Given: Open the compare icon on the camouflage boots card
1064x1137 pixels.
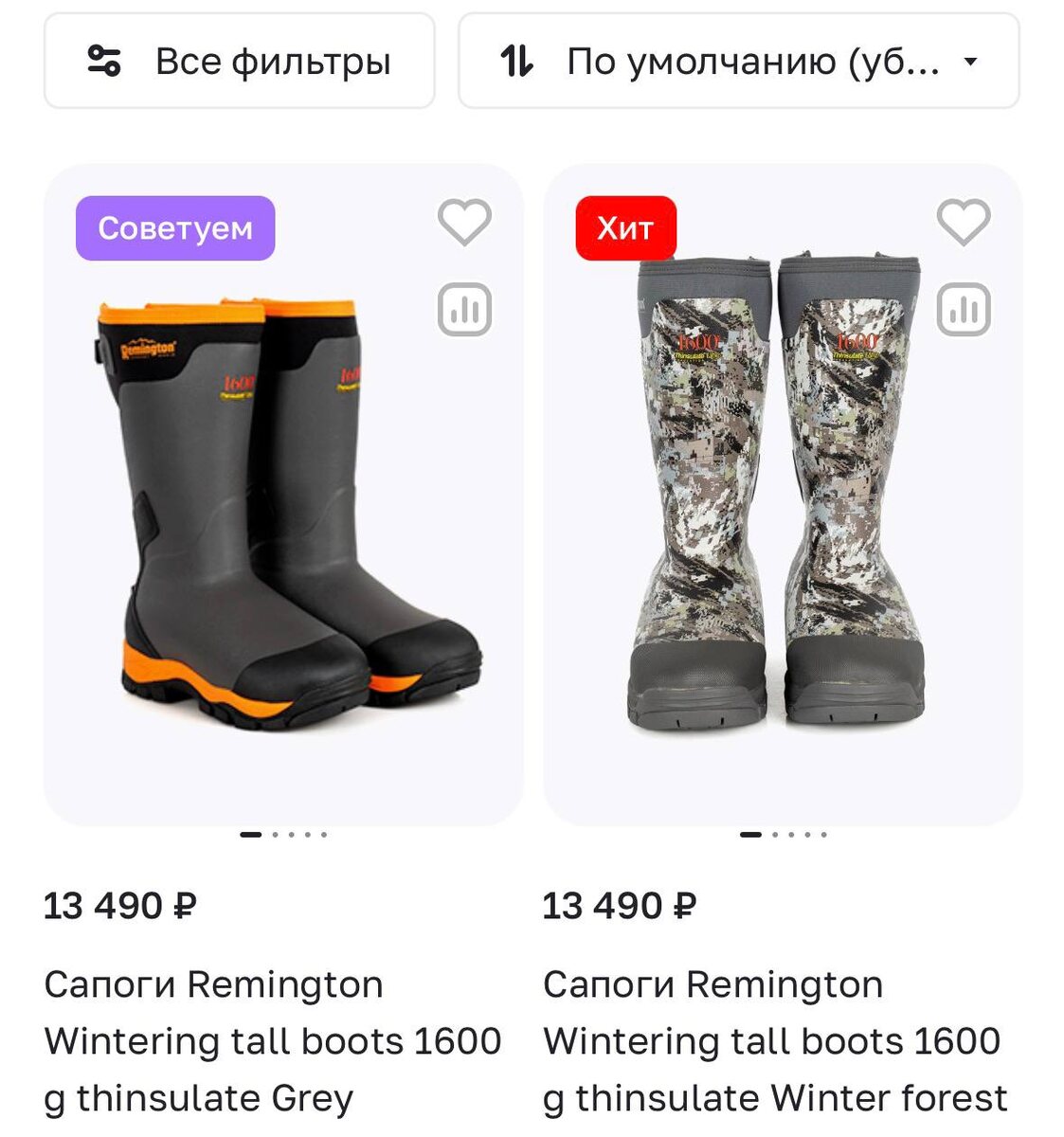Looking at the screenshot, I should click(x=965, y=308).
